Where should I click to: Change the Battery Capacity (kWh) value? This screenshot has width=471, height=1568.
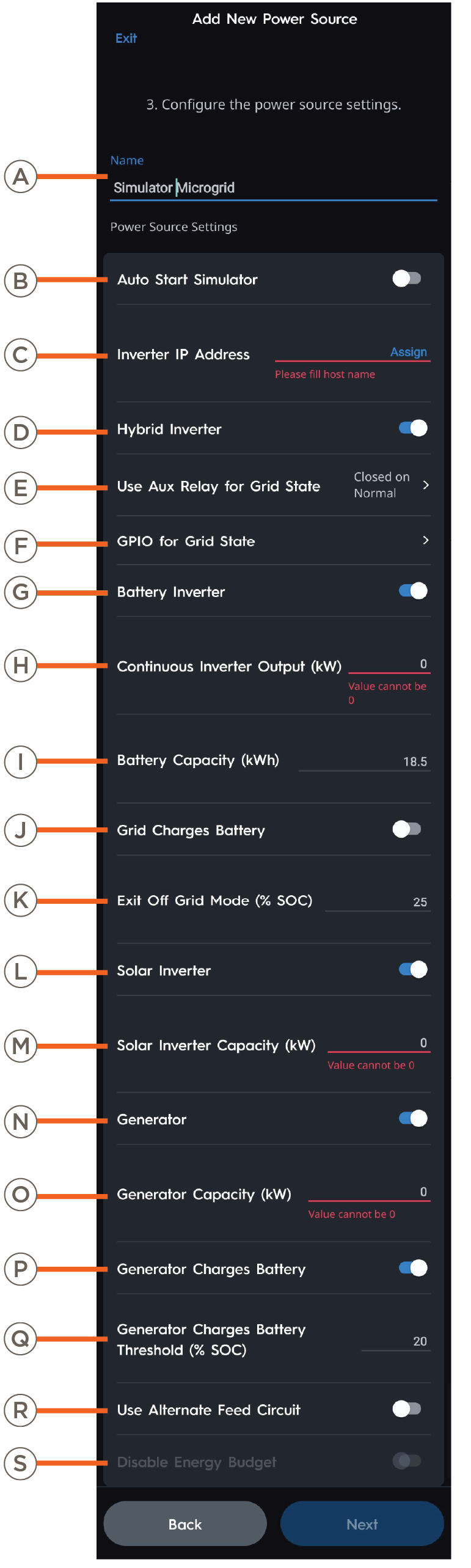click(x=365, y=761)
